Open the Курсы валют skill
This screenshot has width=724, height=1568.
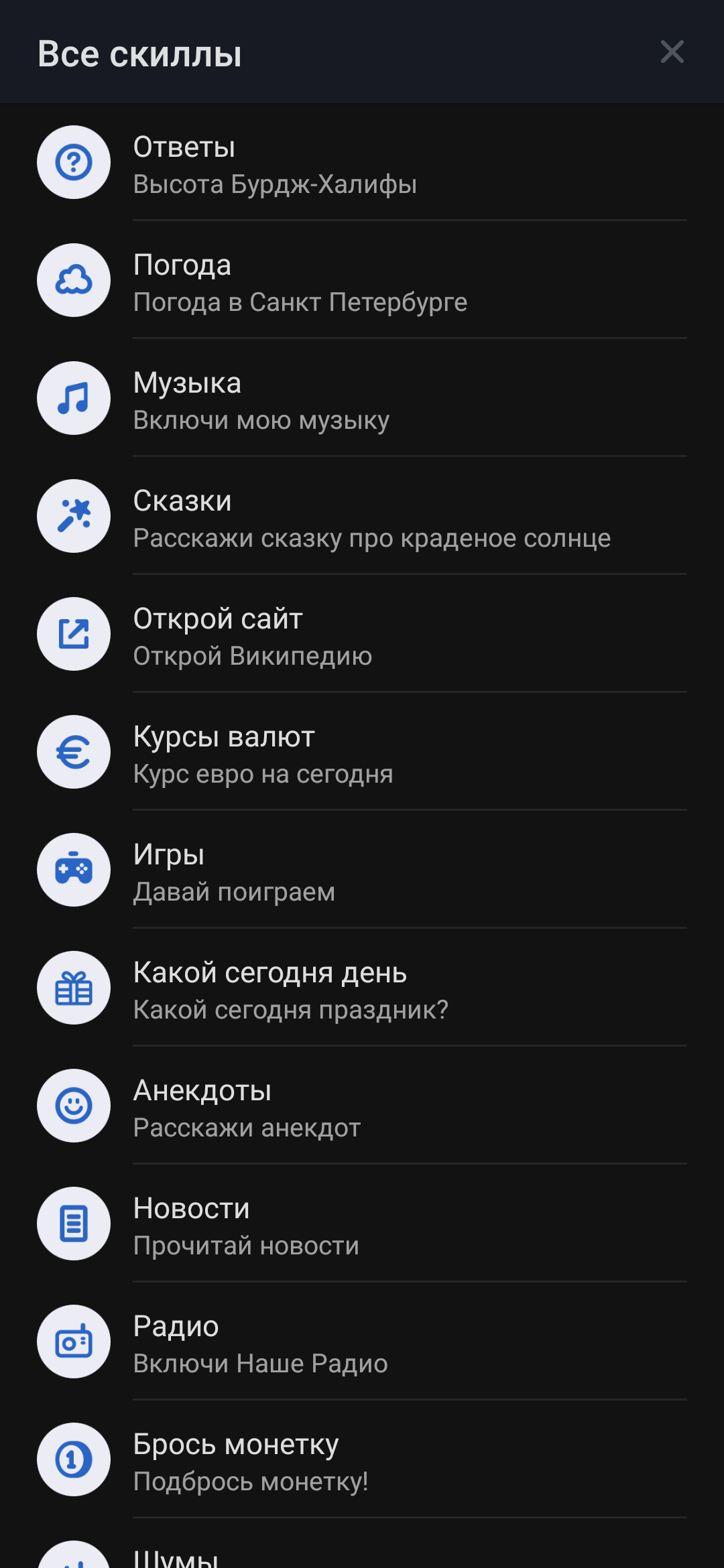pyautogui.click(x=362, y=753)
